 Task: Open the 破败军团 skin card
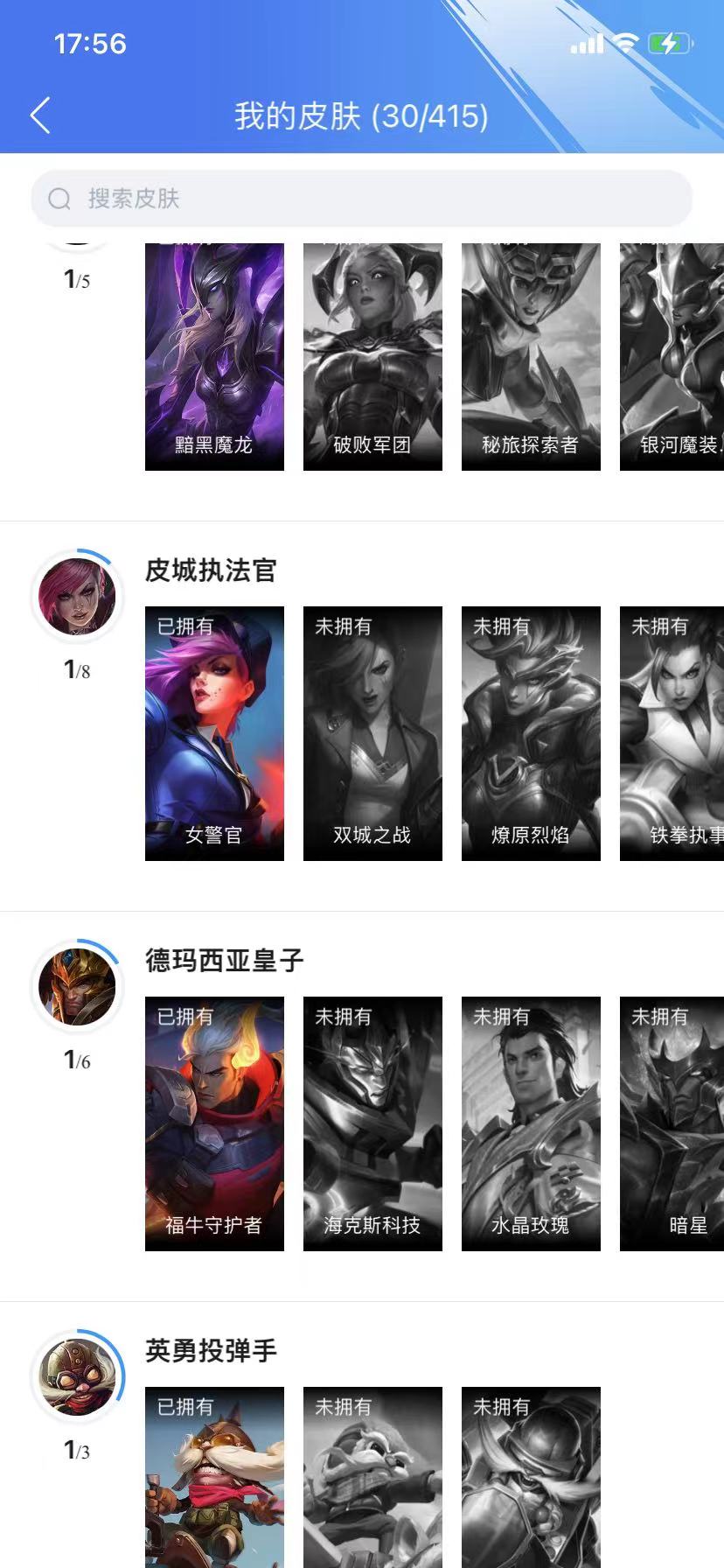[372, 359]
